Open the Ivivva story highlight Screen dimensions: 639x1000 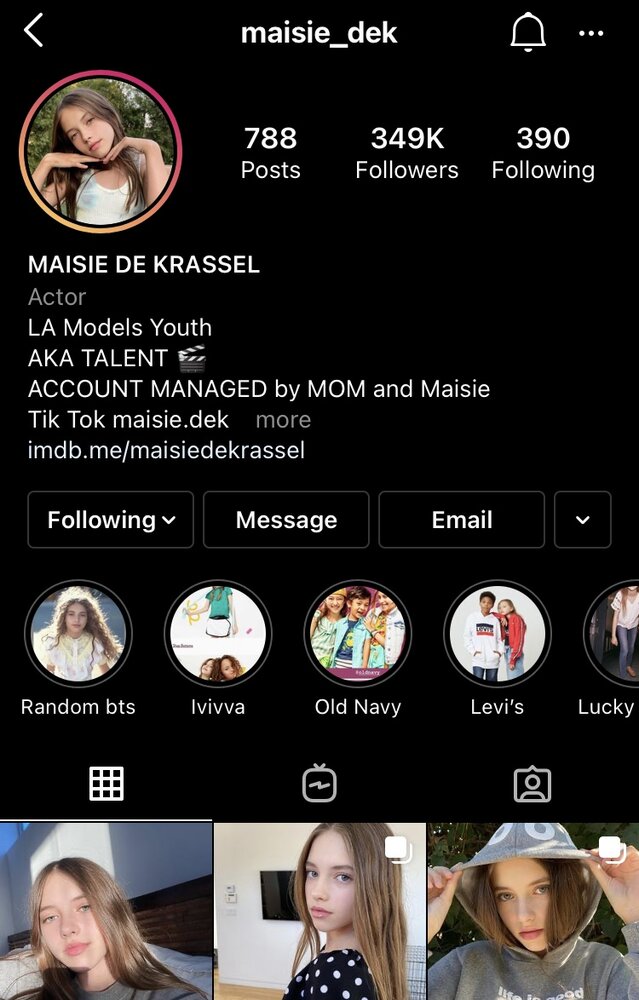point(218,634)
